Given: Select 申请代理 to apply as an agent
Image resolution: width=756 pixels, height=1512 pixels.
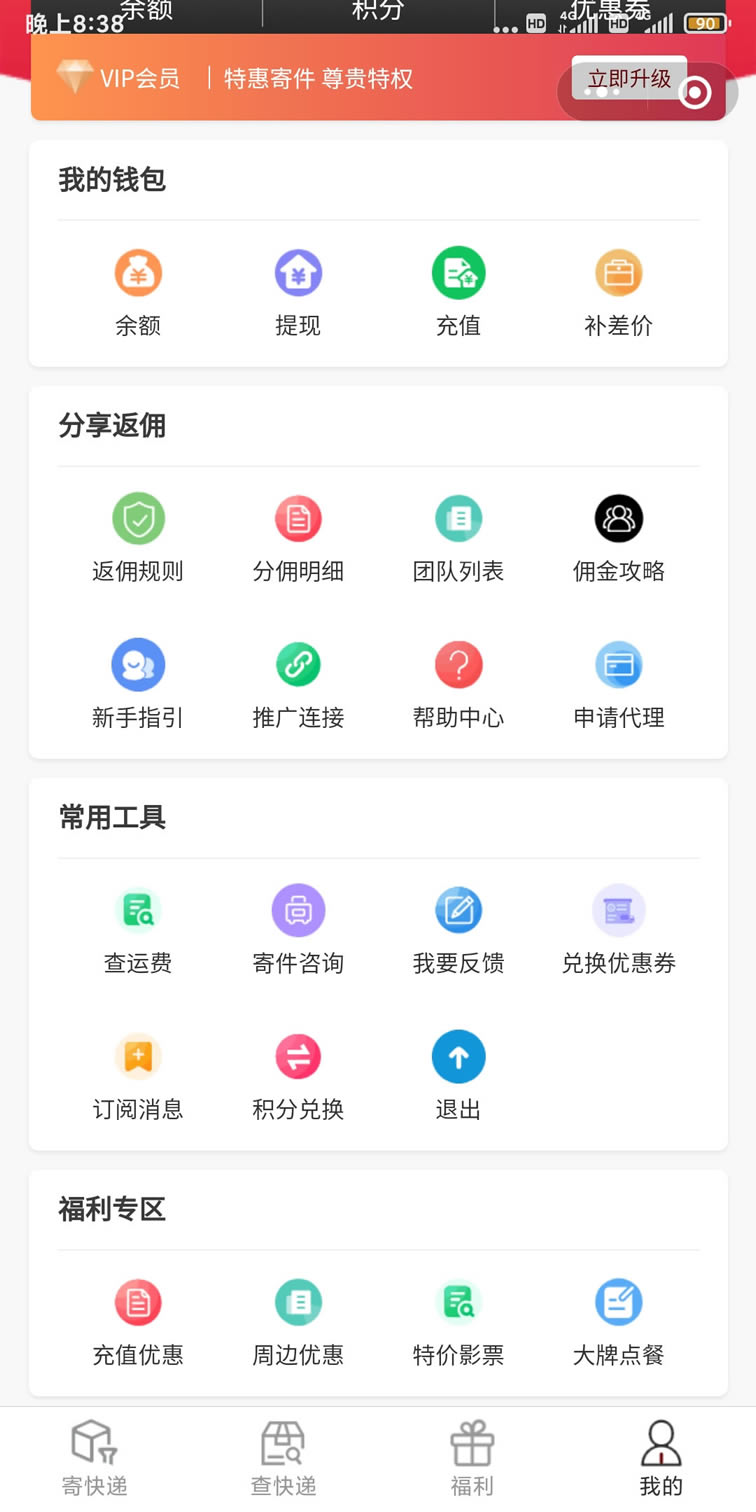Looking at the screenshot, I should click(x=619, y=686).
